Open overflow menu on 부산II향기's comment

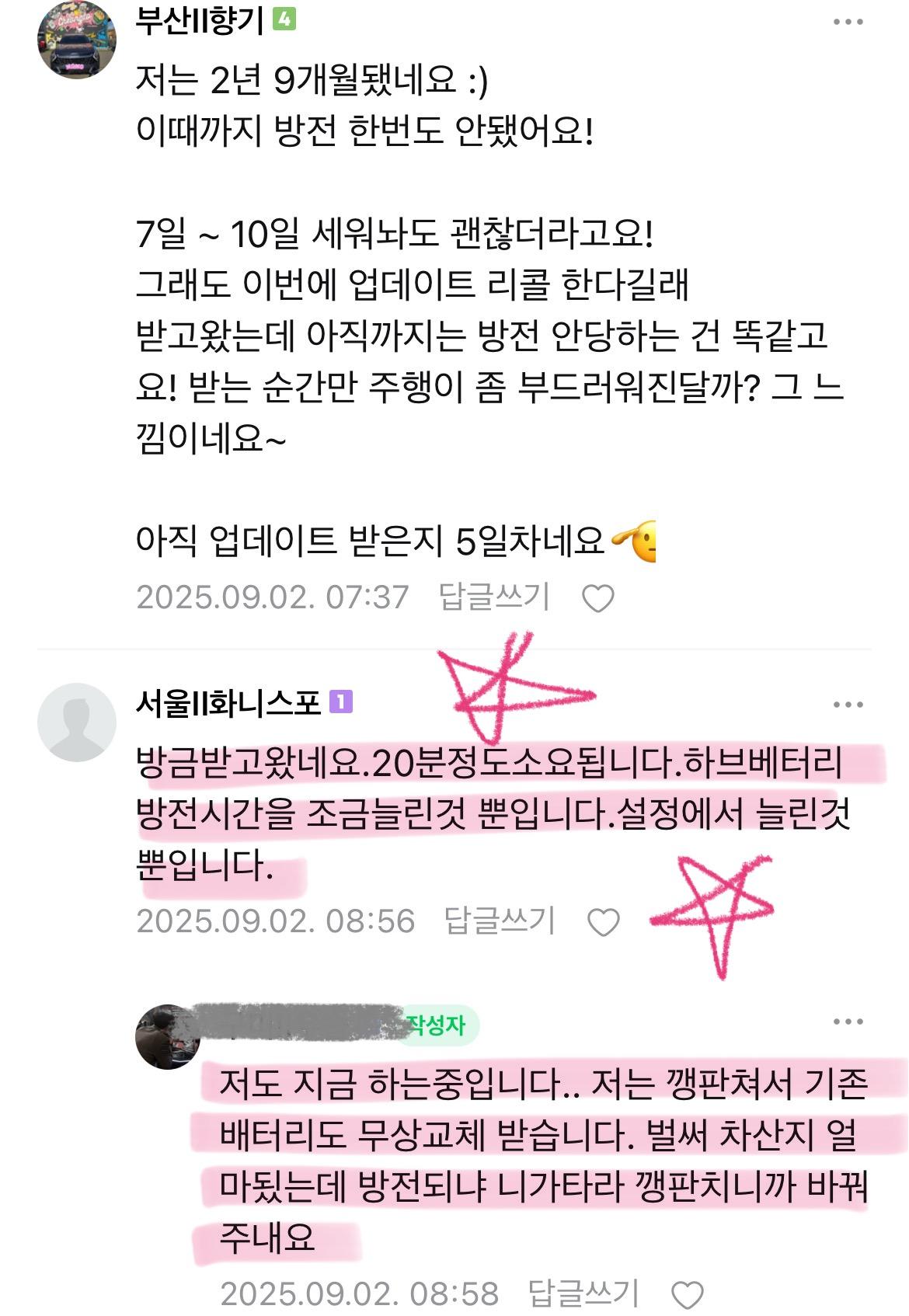(x=848, y=23)
